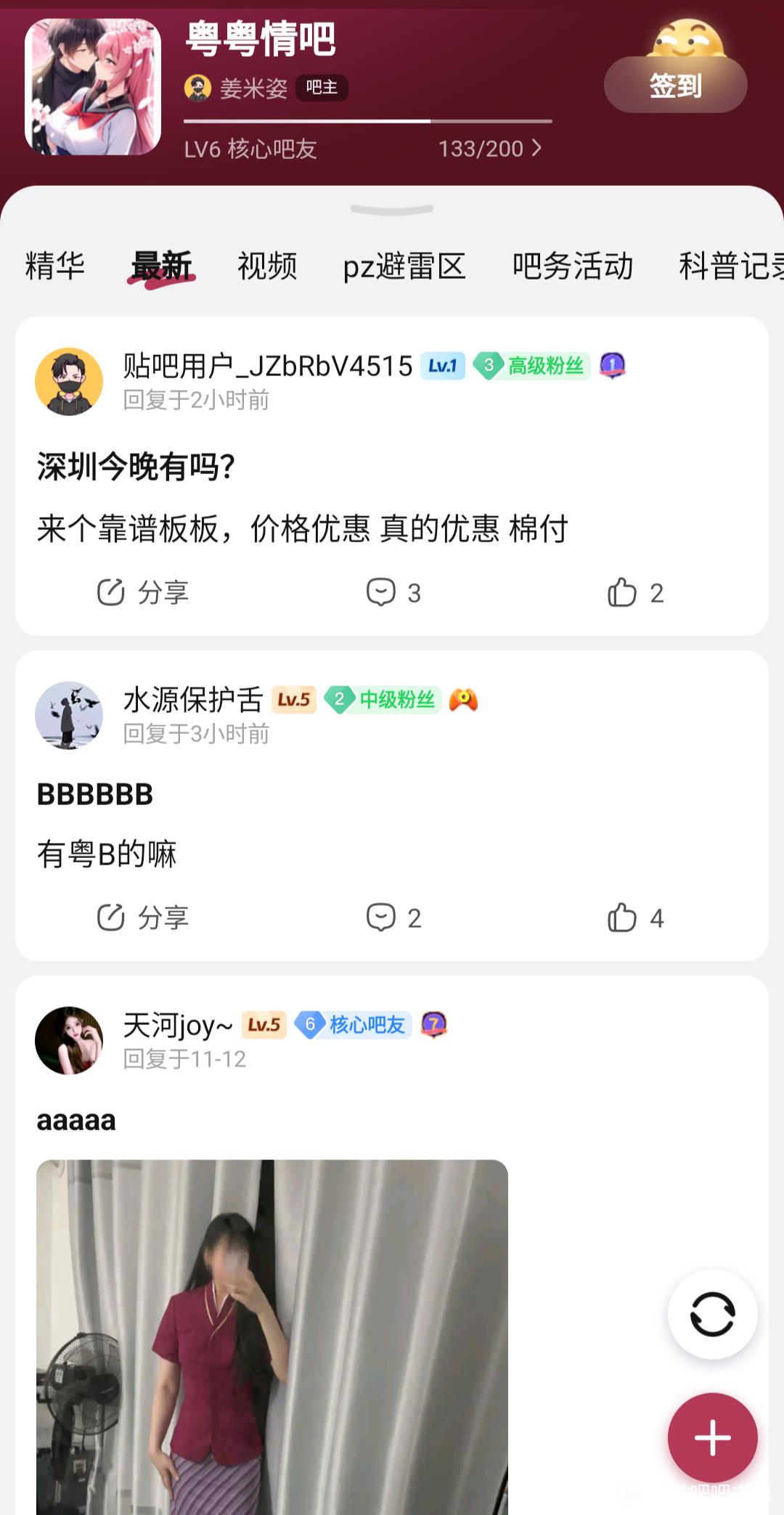Select the 最新 tab
Viewport: 784px width, 1515px height.
[x=161, y=266]
